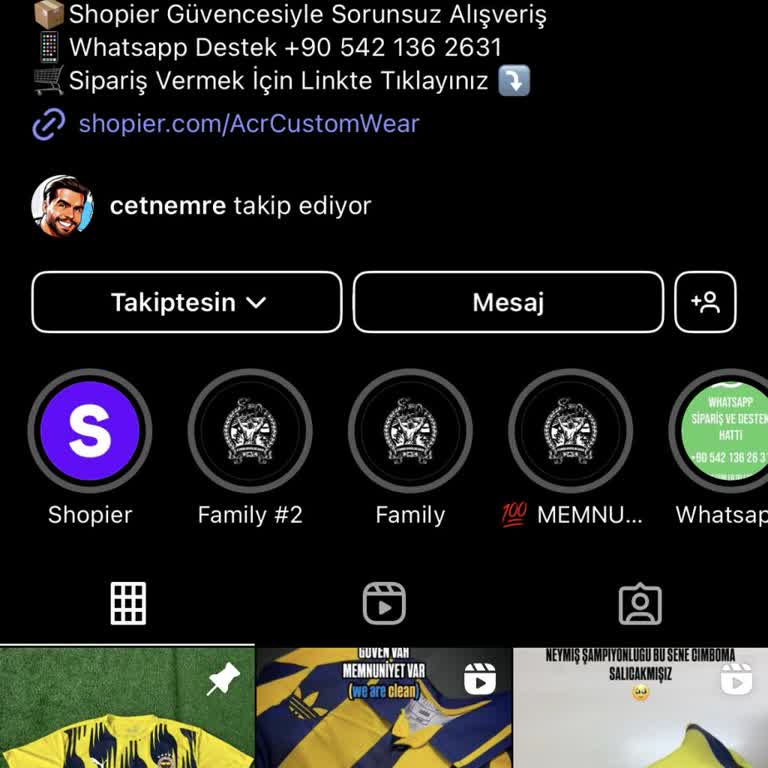Open the MEMNU... story highlight
This screenshot has width=768, height=768.
(570, 431)
